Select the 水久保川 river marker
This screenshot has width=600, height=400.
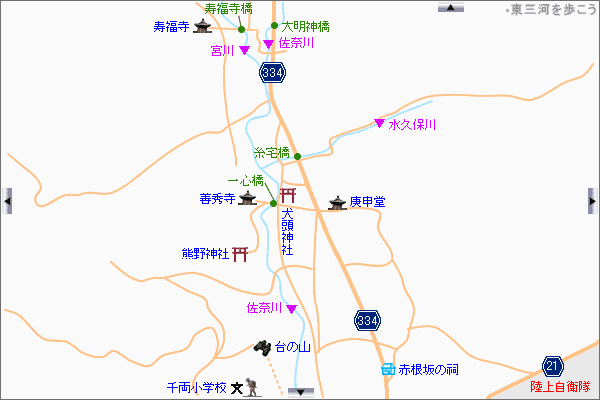pos(379,124)
